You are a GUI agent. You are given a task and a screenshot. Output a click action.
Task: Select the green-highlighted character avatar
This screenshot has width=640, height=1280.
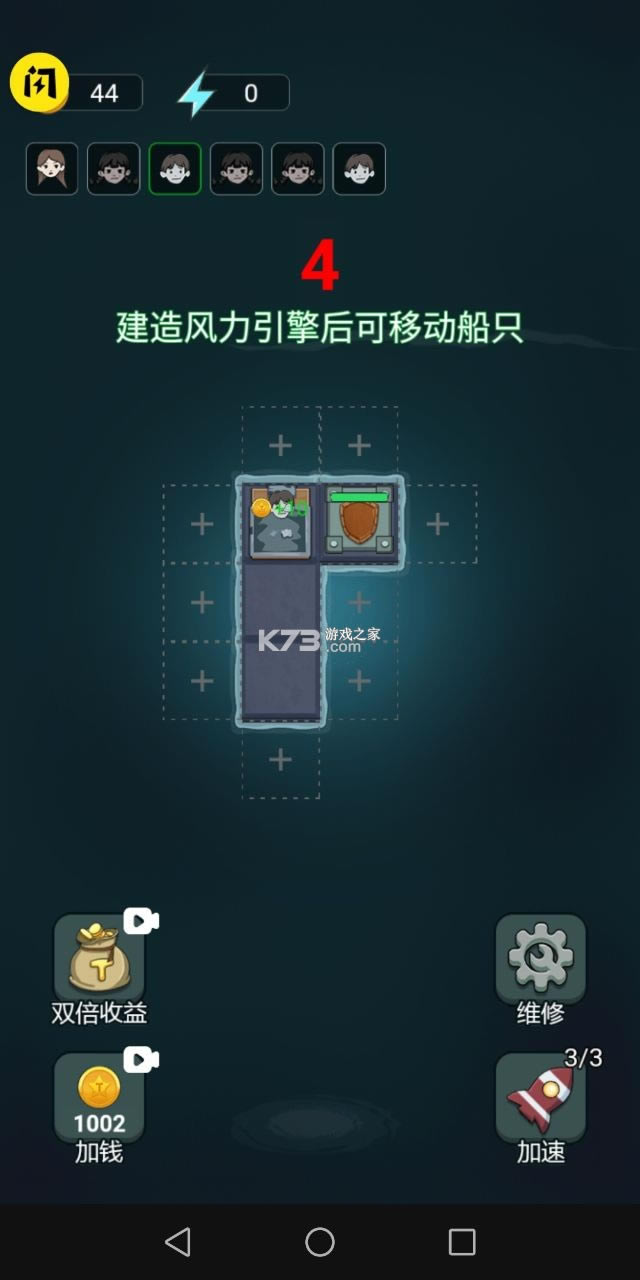(x=175, y=168)
